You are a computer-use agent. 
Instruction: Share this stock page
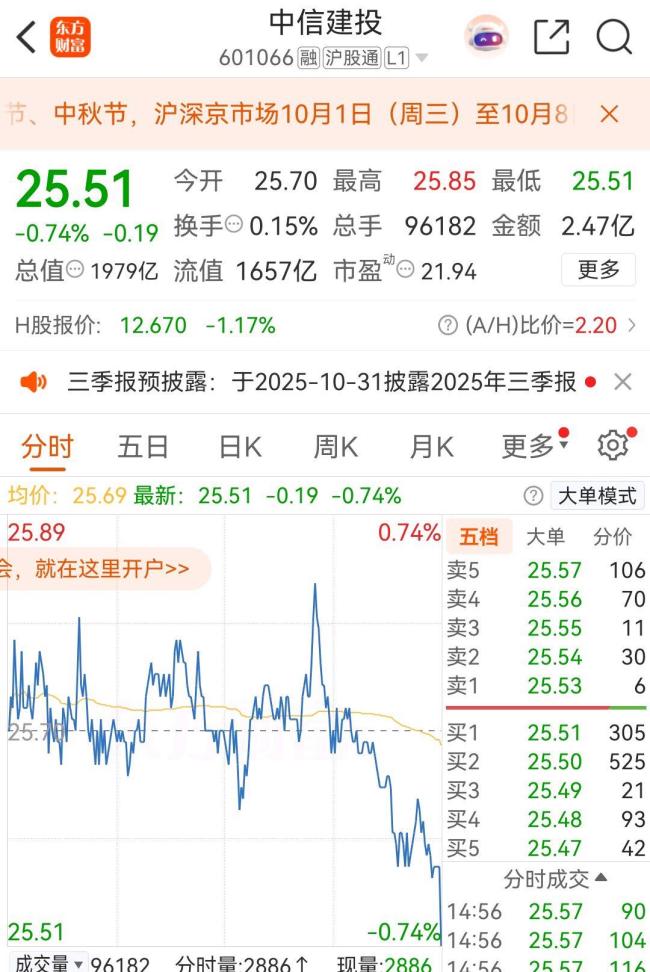[551, 37]
